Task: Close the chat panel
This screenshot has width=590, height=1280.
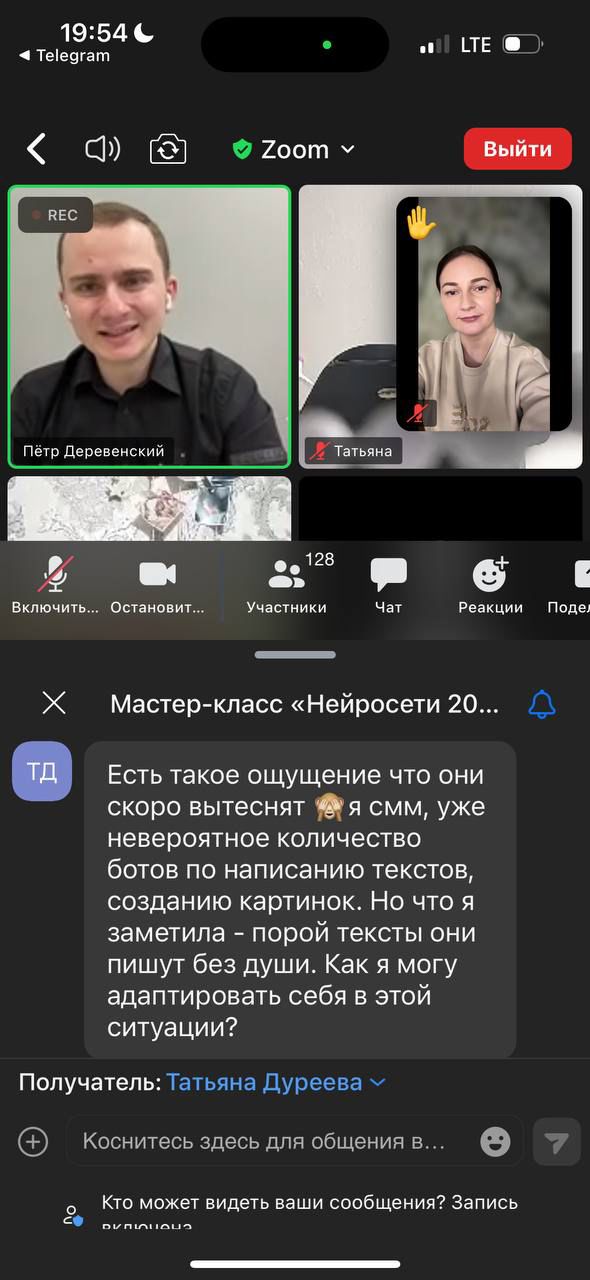Action: click(54, 703)
